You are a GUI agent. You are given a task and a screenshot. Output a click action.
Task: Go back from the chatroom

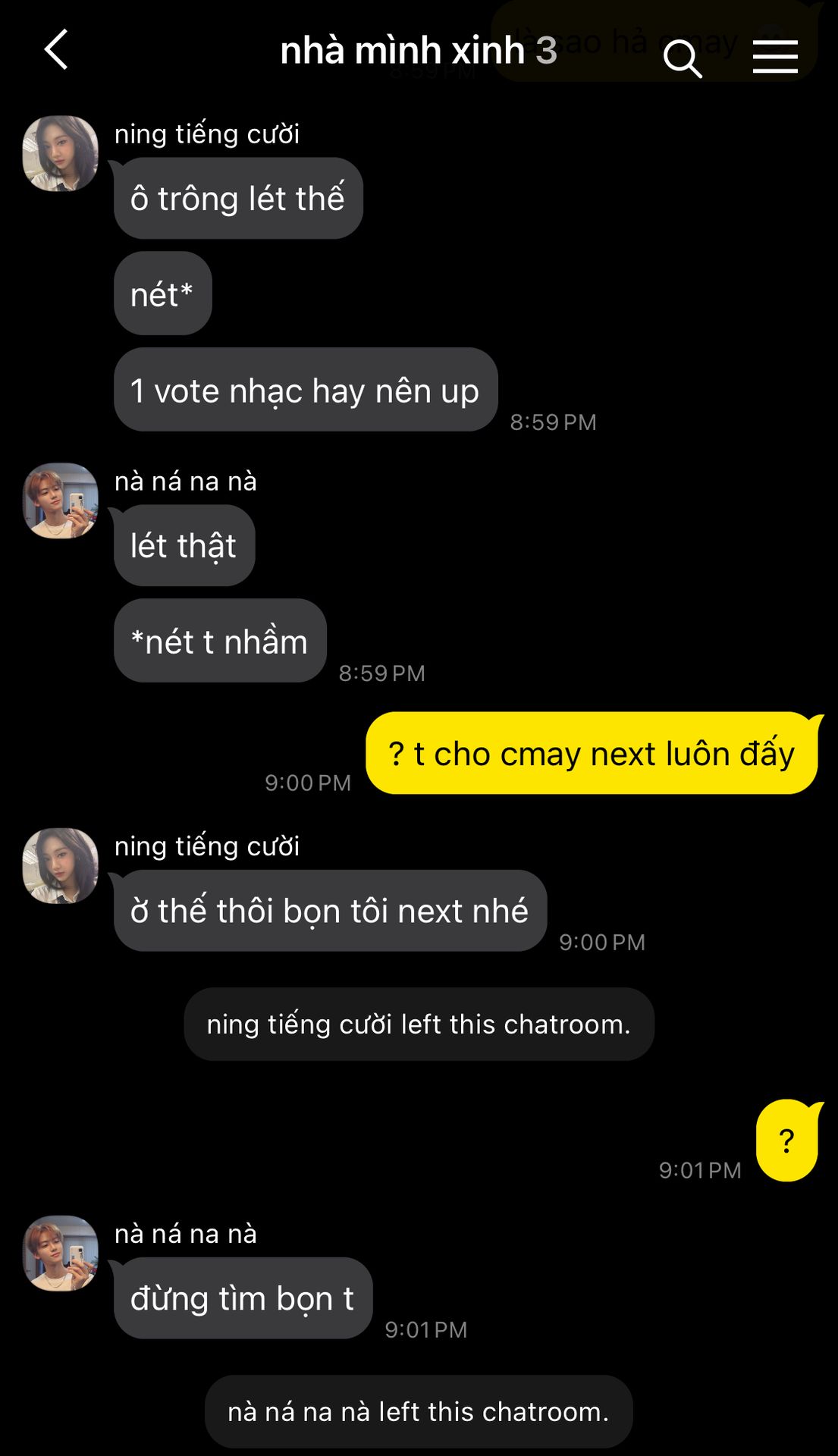(57, 50)
